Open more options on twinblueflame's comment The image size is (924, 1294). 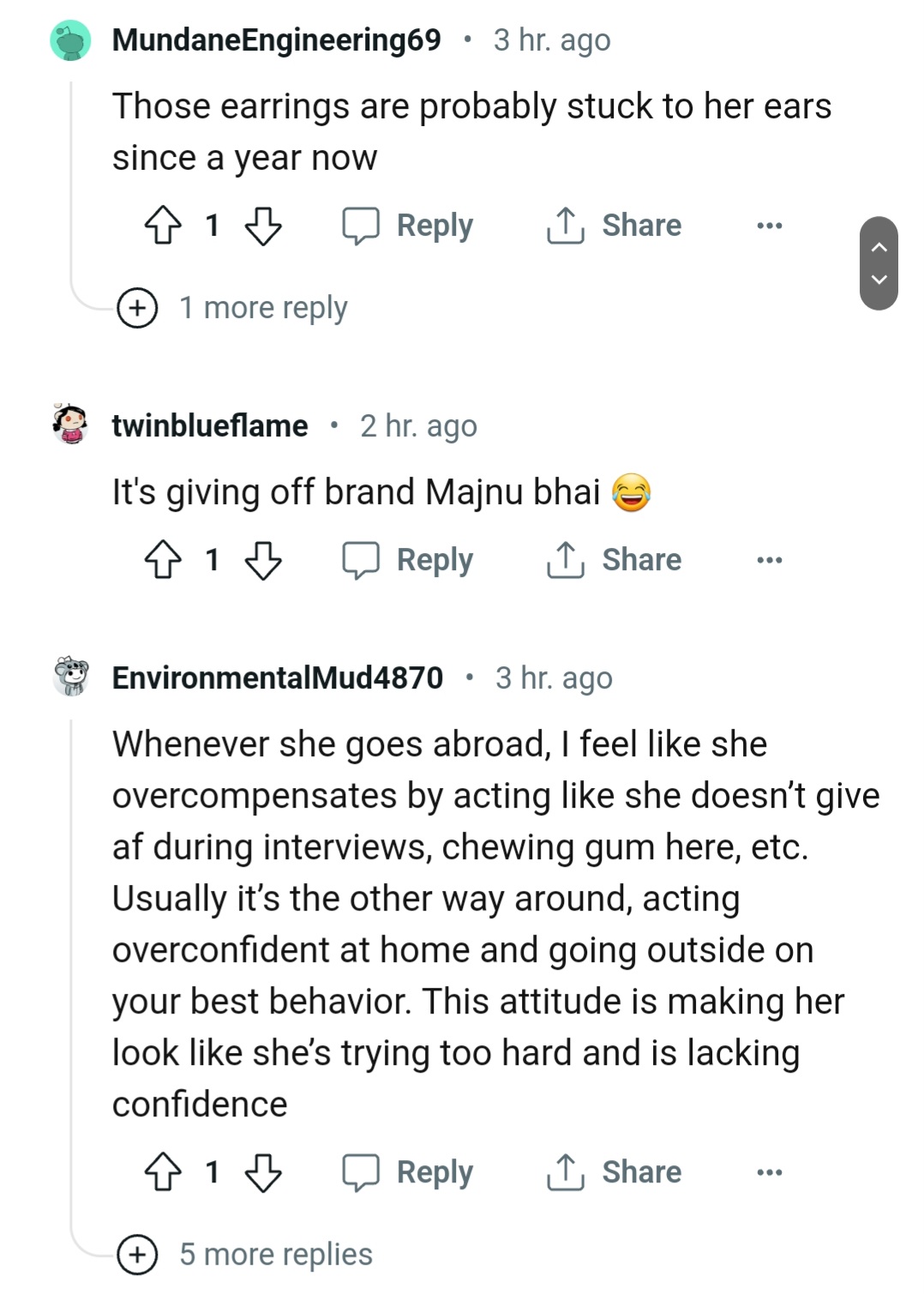pos(769,560)
